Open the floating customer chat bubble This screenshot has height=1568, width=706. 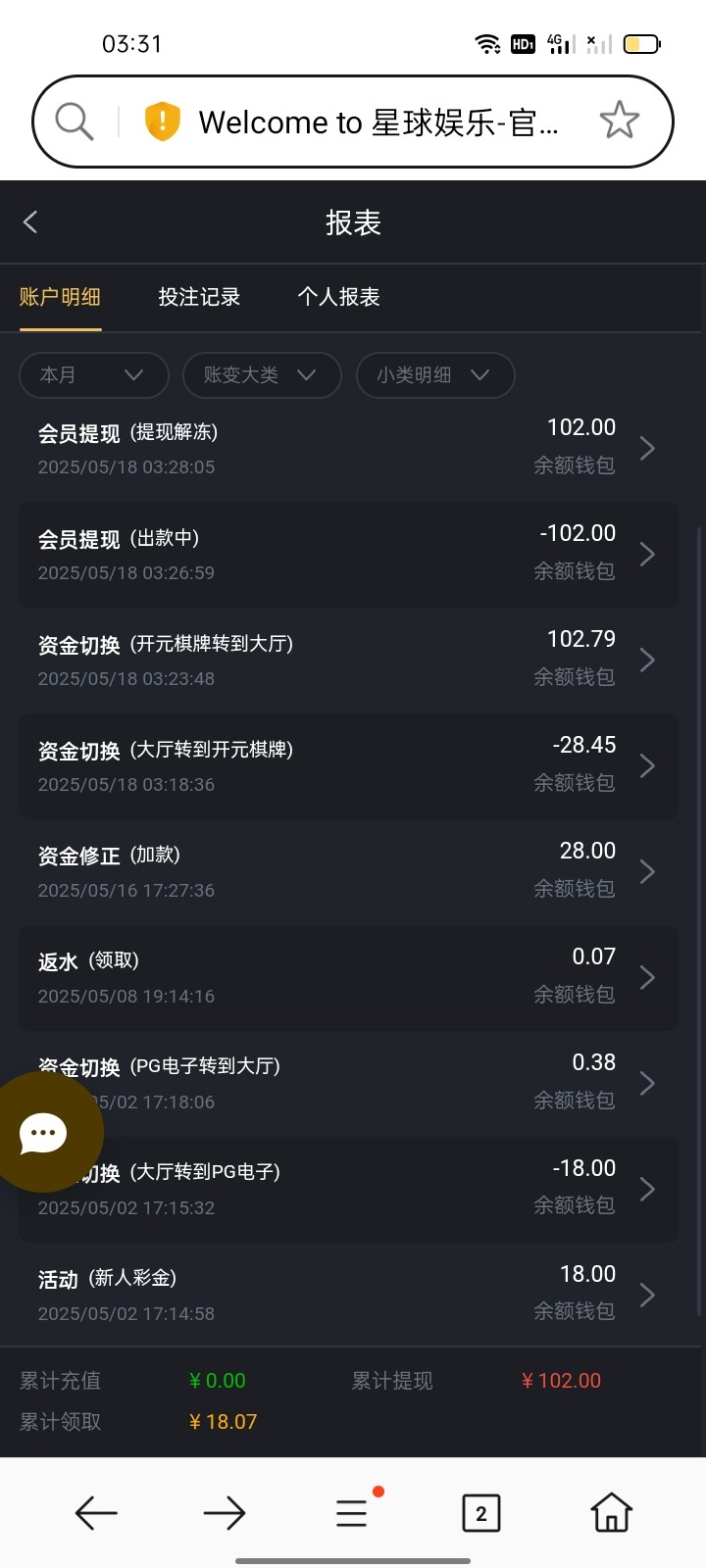[x=43, y=1132]
